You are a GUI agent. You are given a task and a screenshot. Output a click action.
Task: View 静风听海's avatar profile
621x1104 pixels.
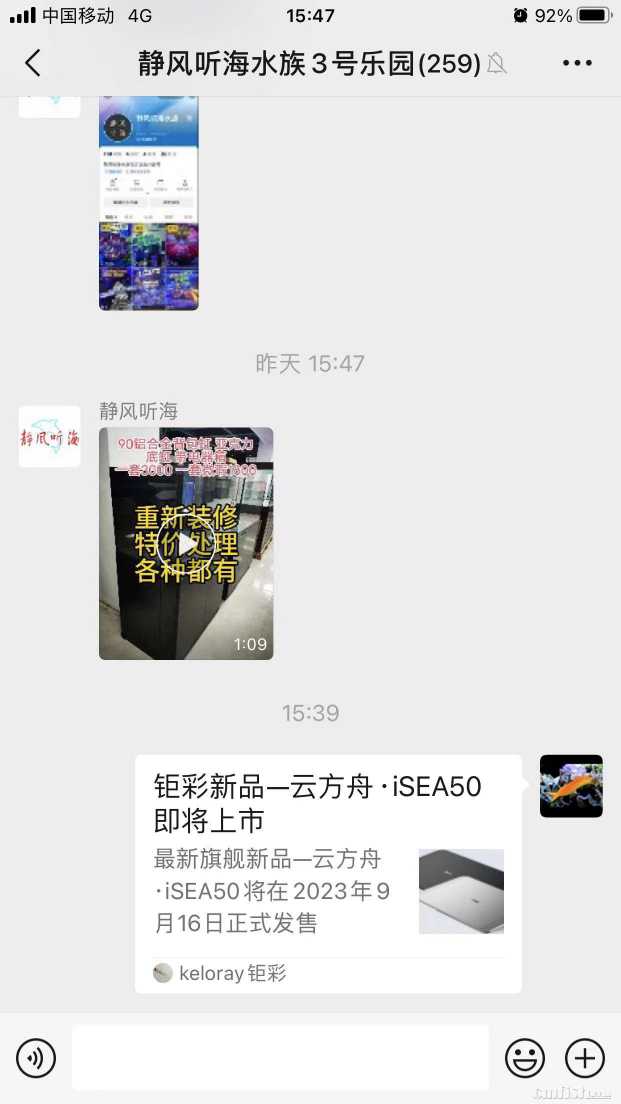(x=49, y=437)
